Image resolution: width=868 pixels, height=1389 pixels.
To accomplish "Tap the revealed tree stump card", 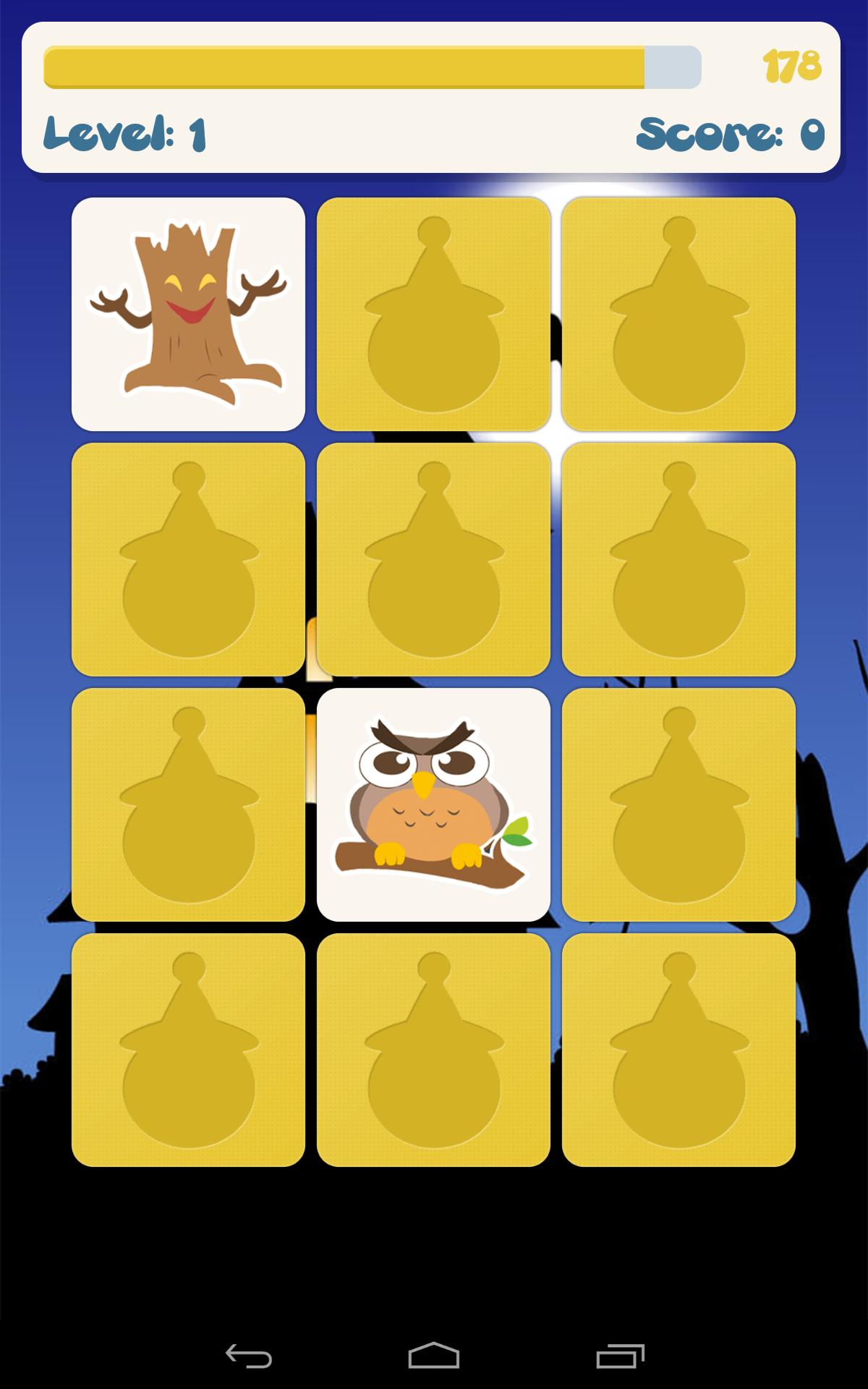I will click(x=188, y=314).
